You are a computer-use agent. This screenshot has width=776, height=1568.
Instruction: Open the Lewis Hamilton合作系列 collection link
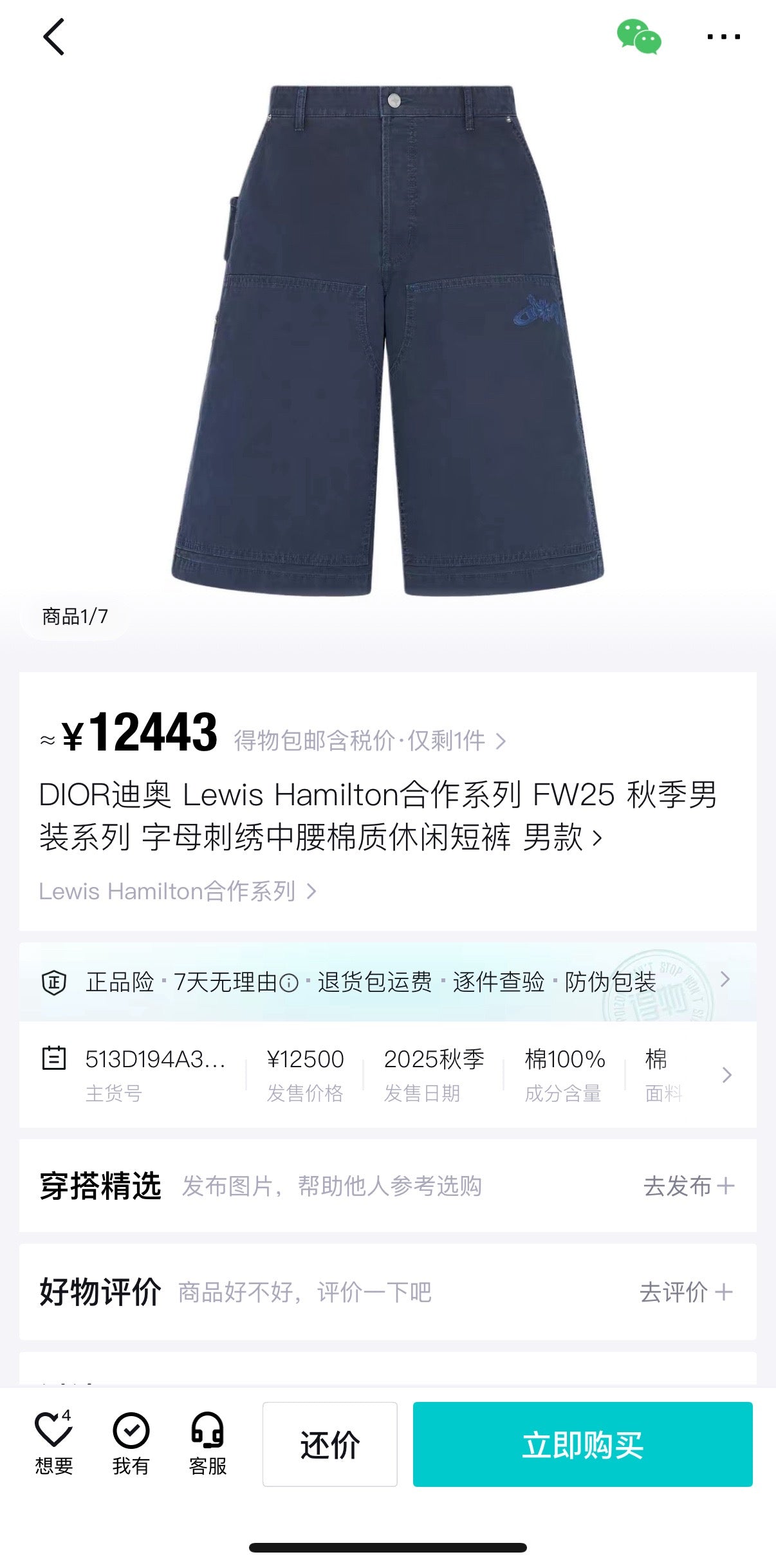click(177, 891)
